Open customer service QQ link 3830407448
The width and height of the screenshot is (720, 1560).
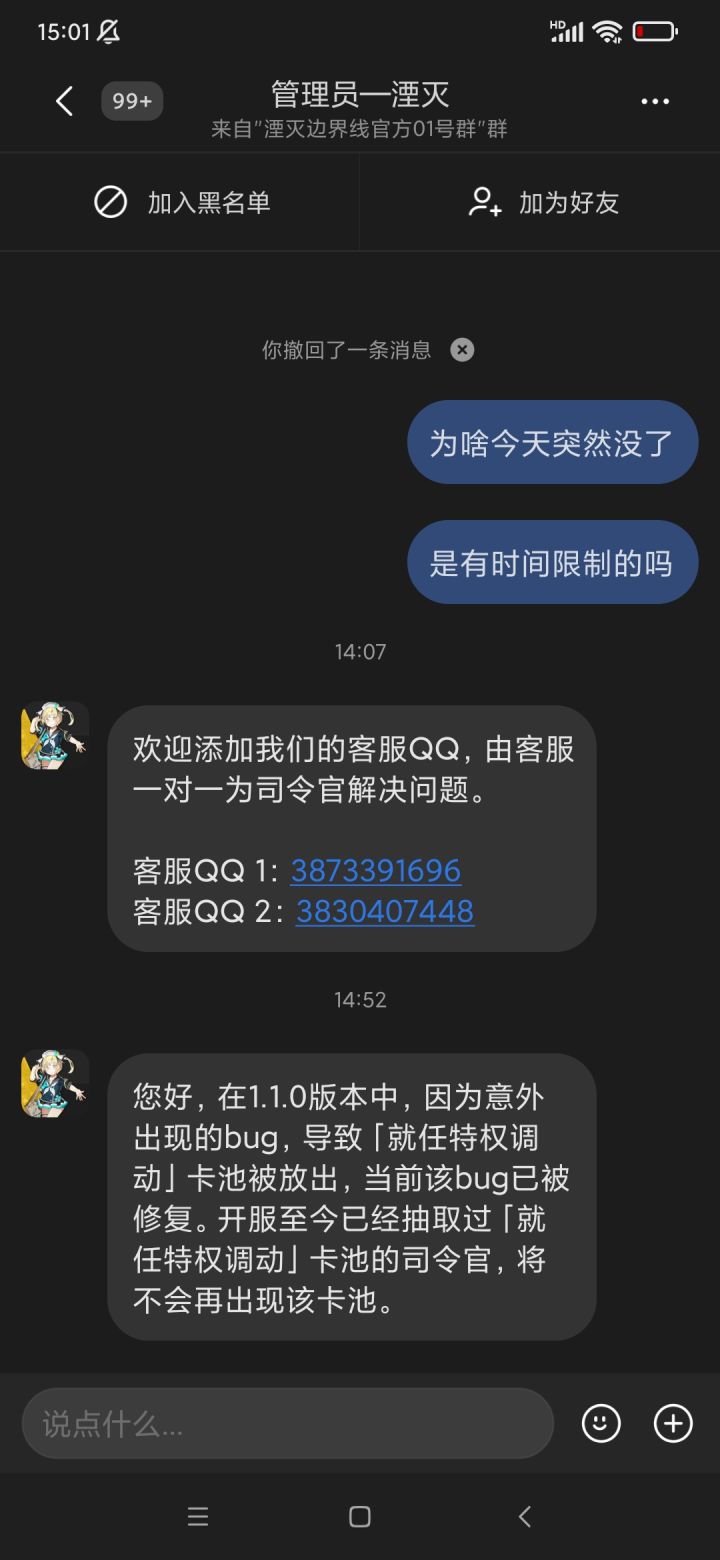coord(385,911)
